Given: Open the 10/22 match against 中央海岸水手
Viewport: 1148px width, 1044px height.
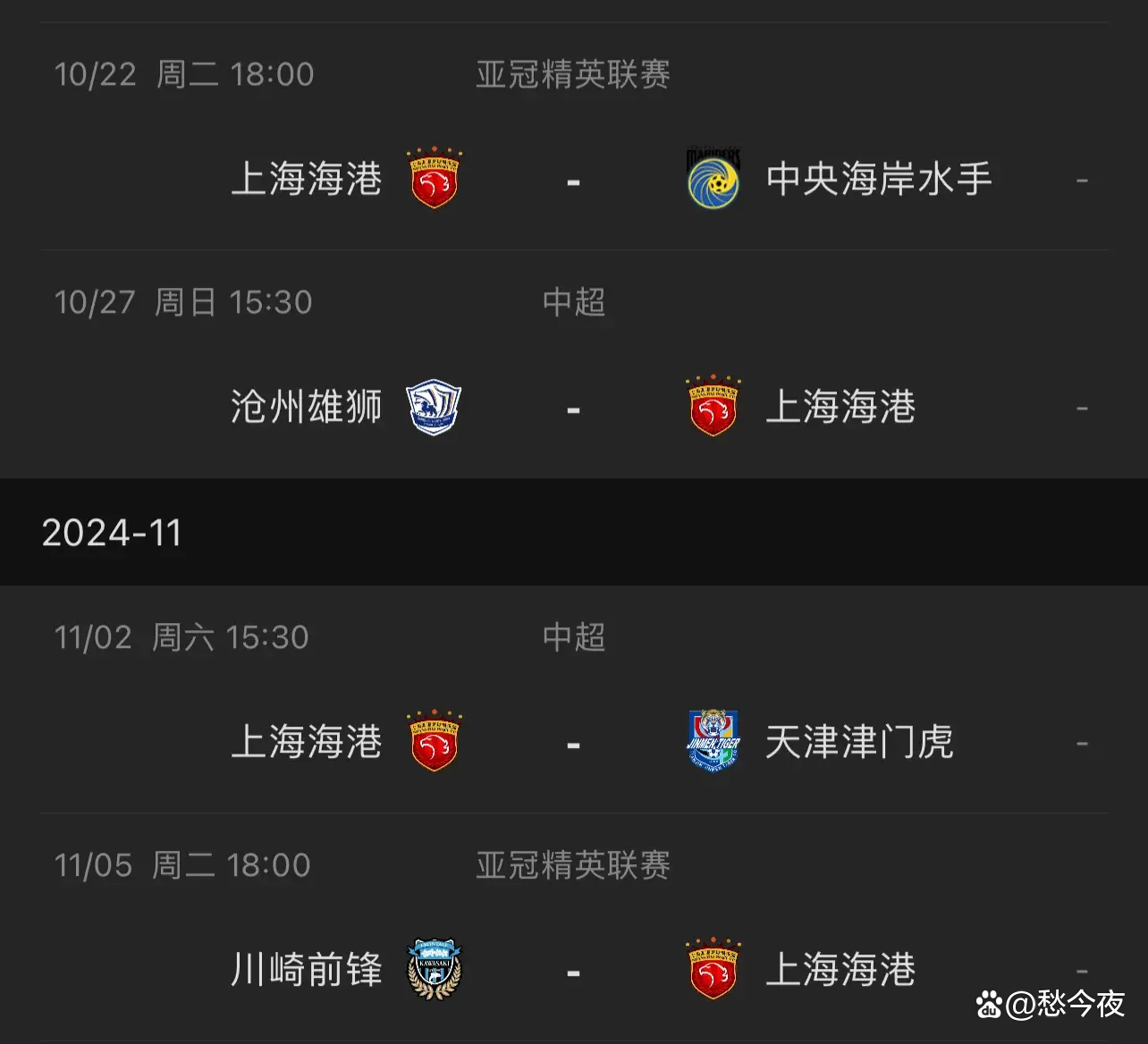Looking at the screenshot, I should click(573, 180).
